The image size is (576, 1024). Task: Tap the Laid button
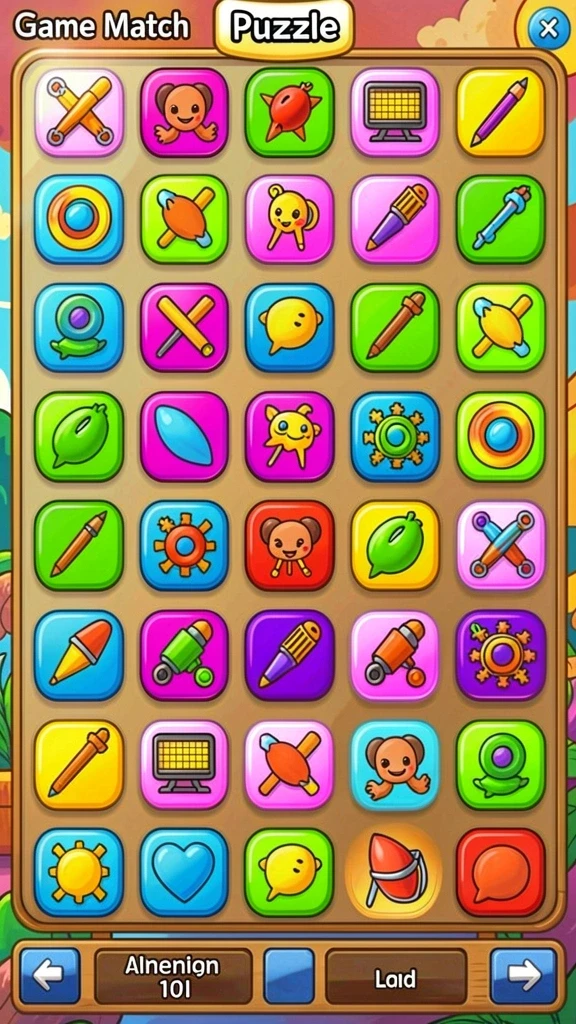[396, 977]
